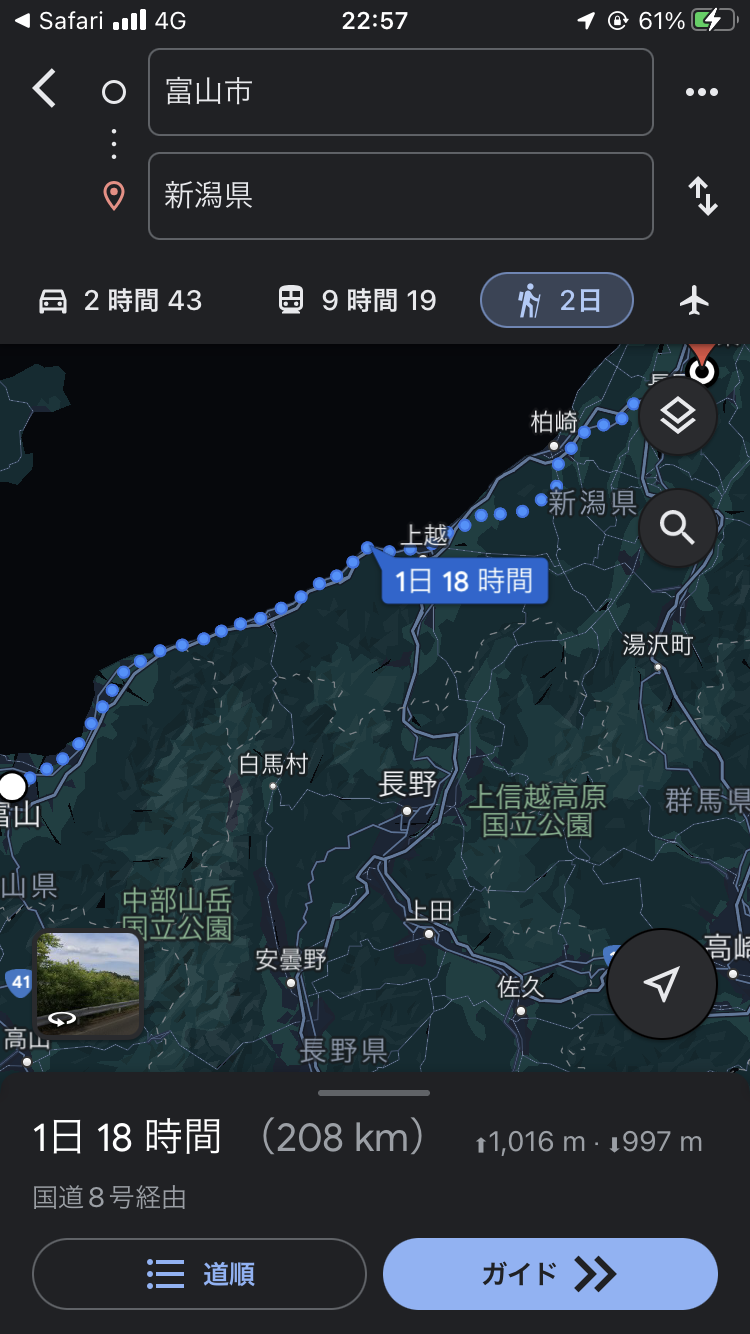Tap the 1日 18 時間 route label
This screenshot has height=1334, width=750.
point(464,581)
